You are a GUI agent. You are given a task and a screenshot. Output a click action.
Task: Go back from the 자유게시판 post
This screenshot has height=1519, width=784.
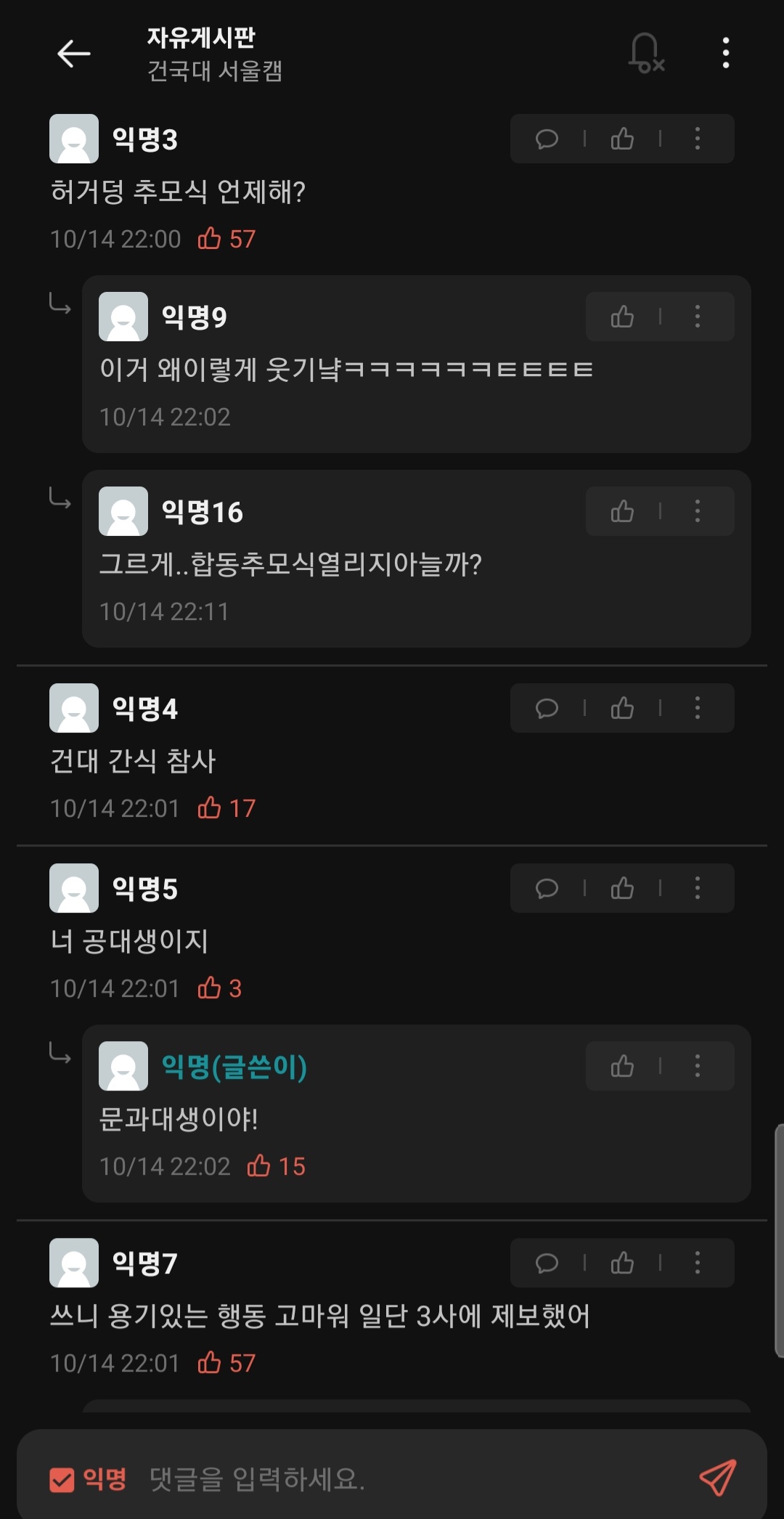[73, 53]
